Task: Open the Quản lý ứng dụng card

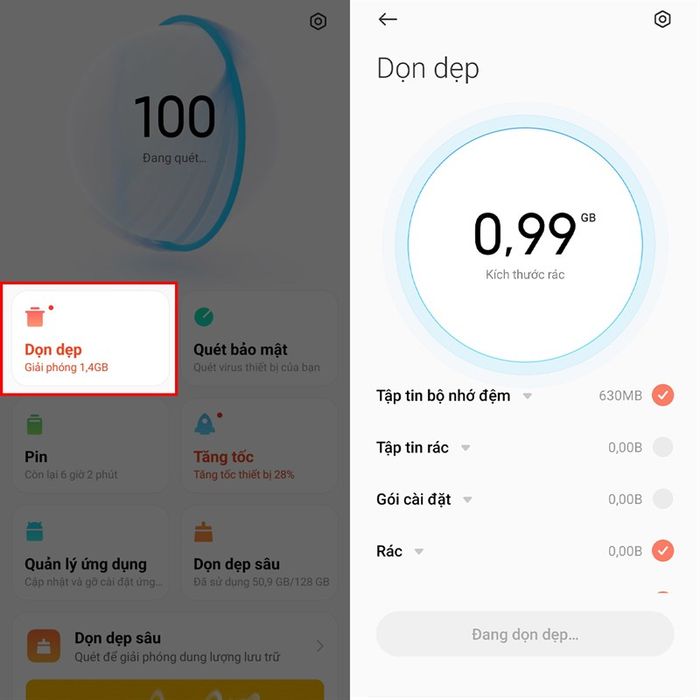Action: pos(91,553)
